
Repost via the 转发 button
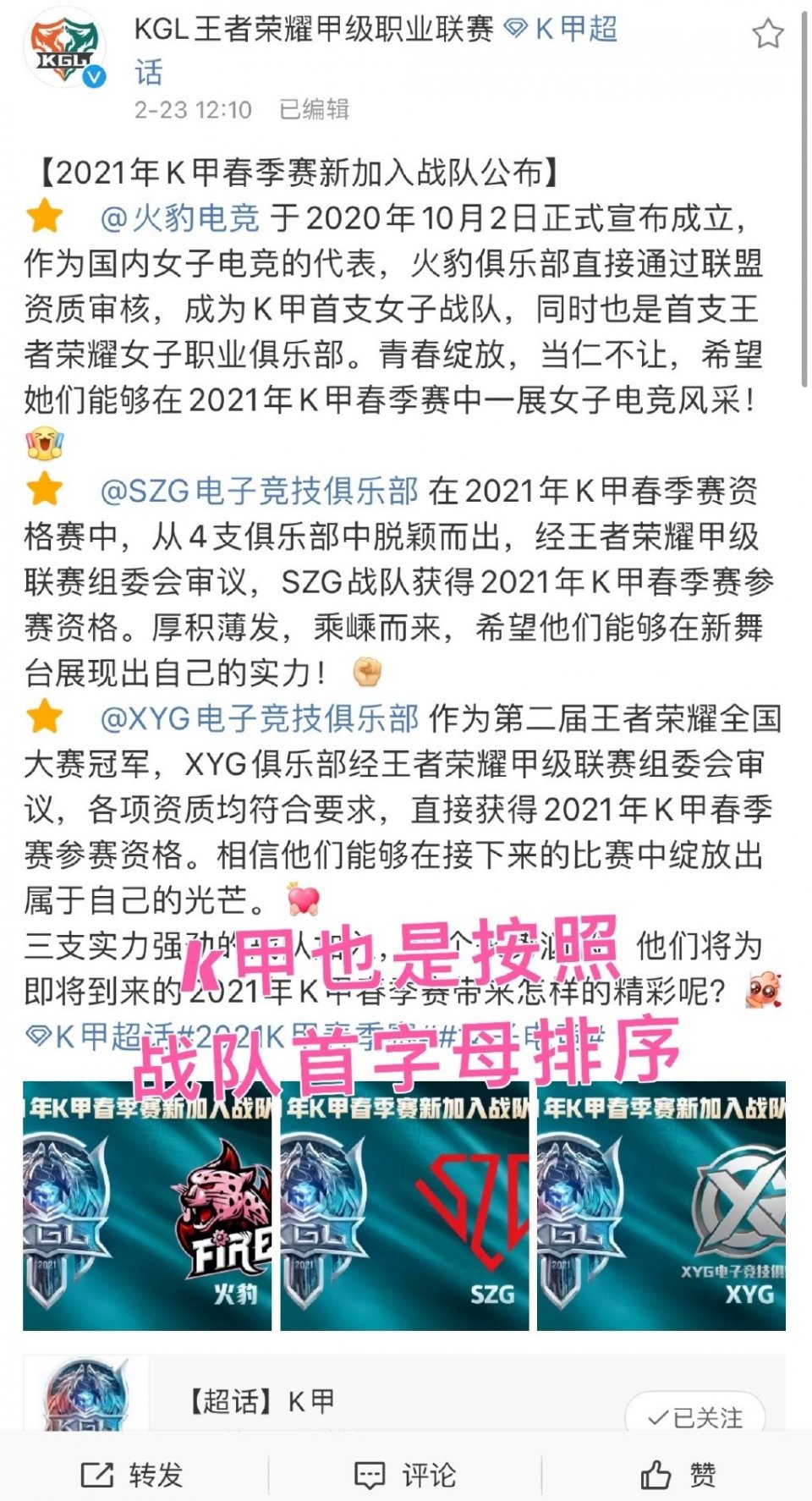(133, 1475)
